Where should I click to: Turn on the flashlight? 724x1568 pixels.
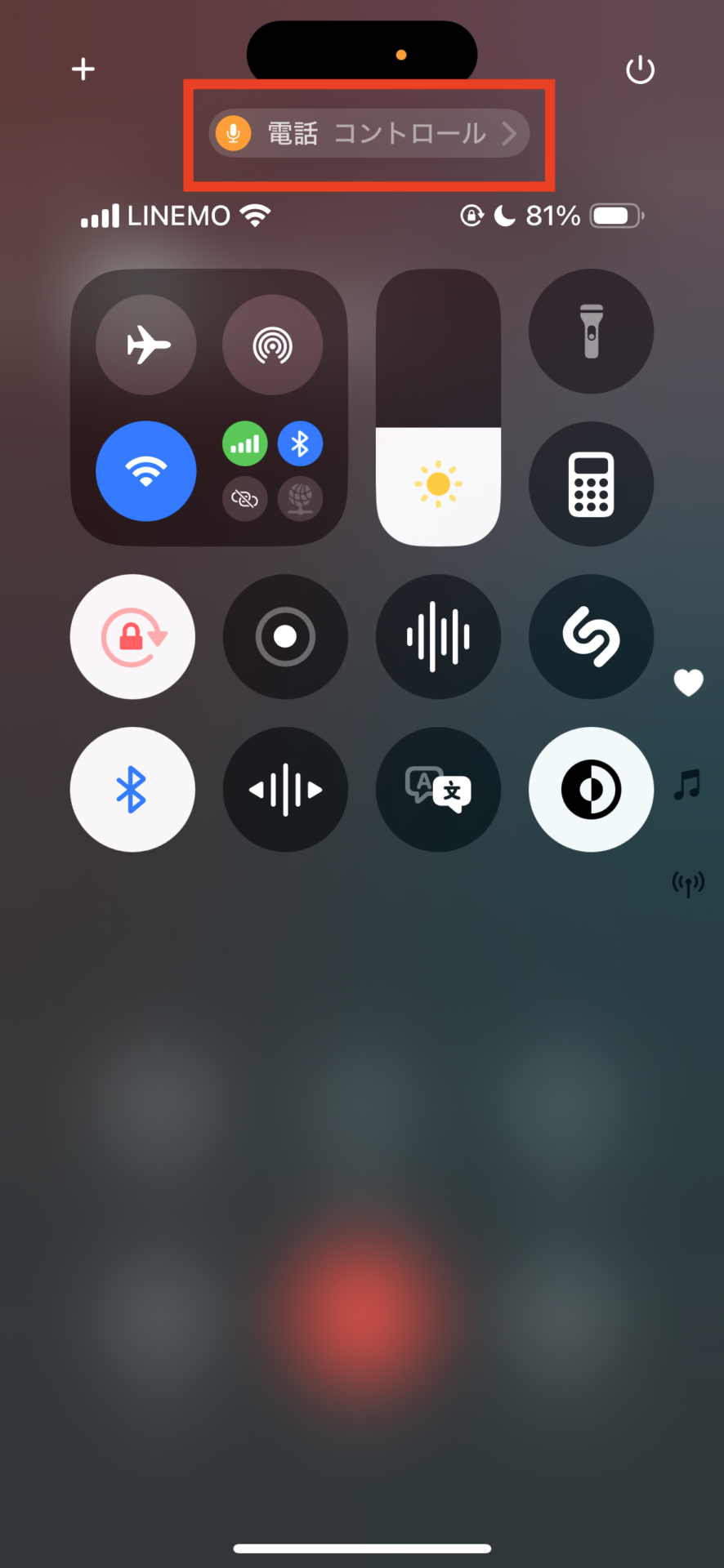click(591, 332)
